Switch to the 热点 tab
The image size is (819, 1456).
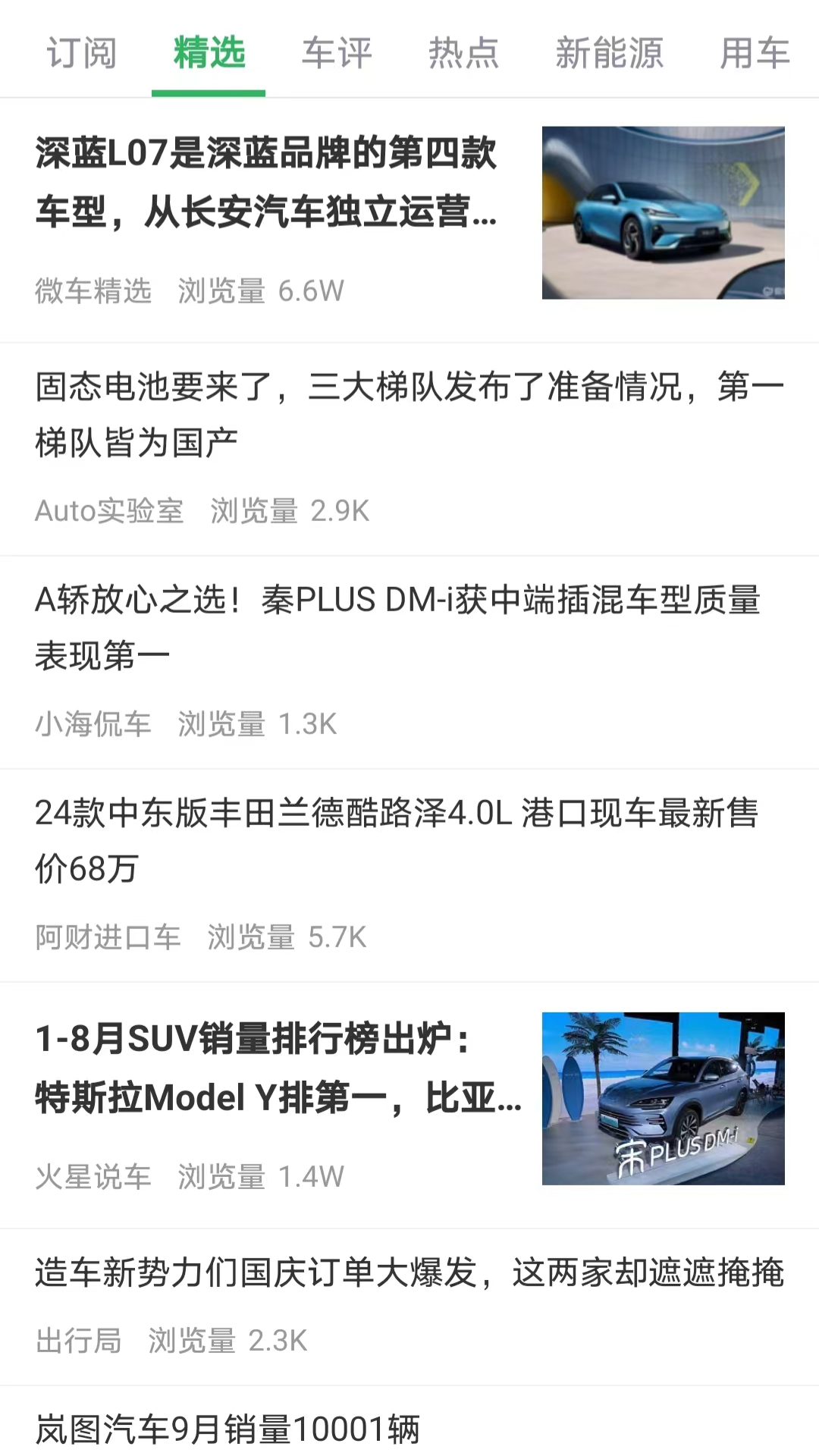coord(464,53)
